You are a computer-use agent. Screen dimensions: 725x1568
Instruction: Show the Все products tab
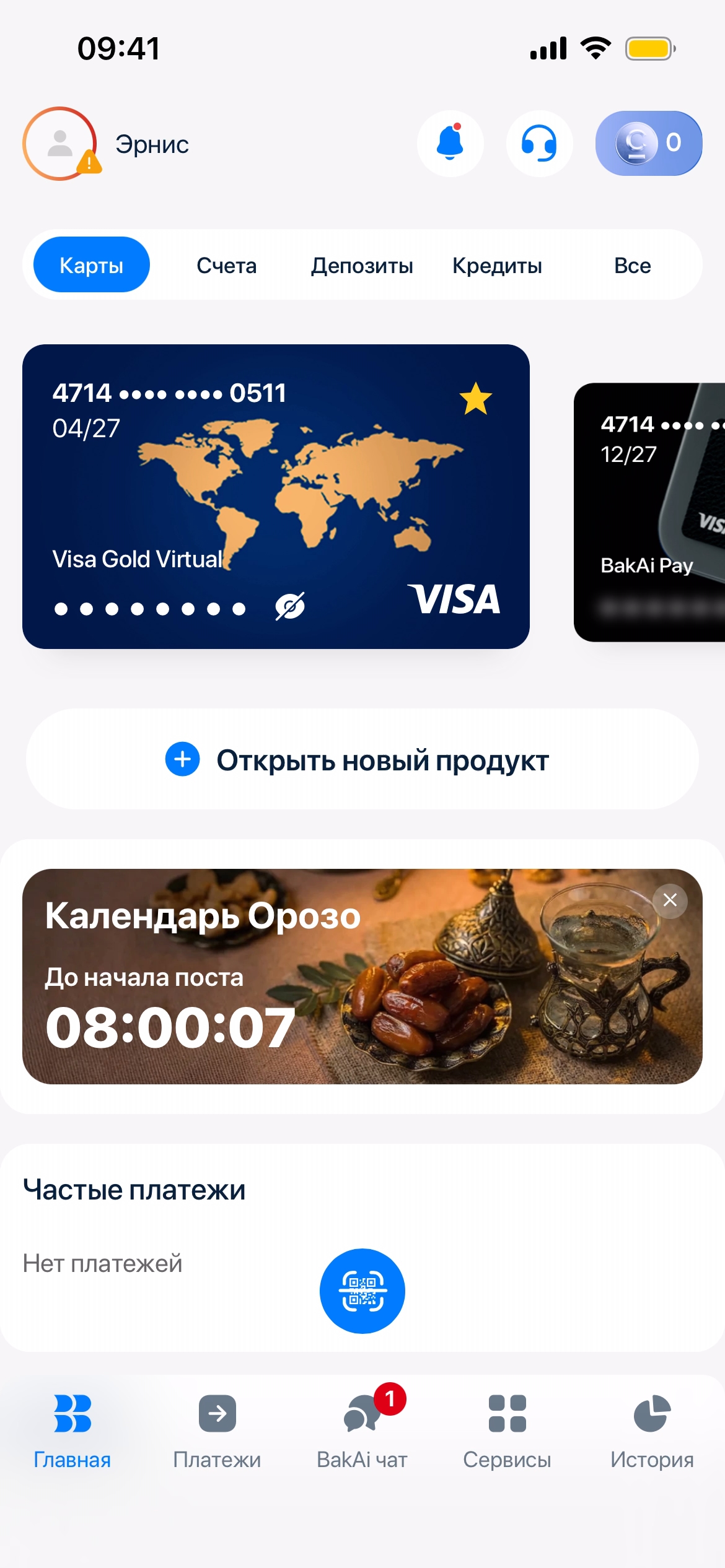point(632,265)
